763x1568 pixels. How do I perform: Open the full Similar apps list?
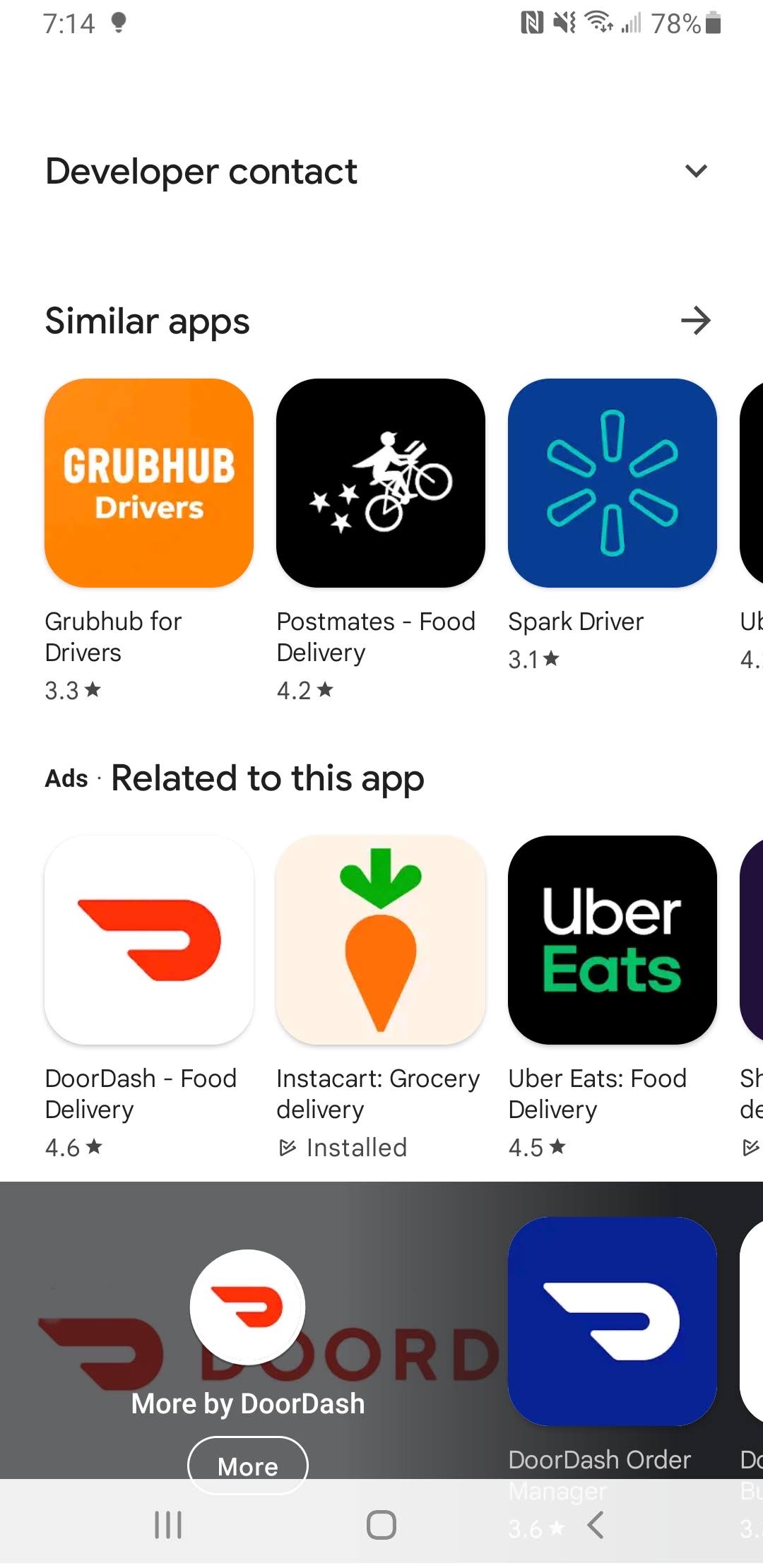tap(696, 321)
